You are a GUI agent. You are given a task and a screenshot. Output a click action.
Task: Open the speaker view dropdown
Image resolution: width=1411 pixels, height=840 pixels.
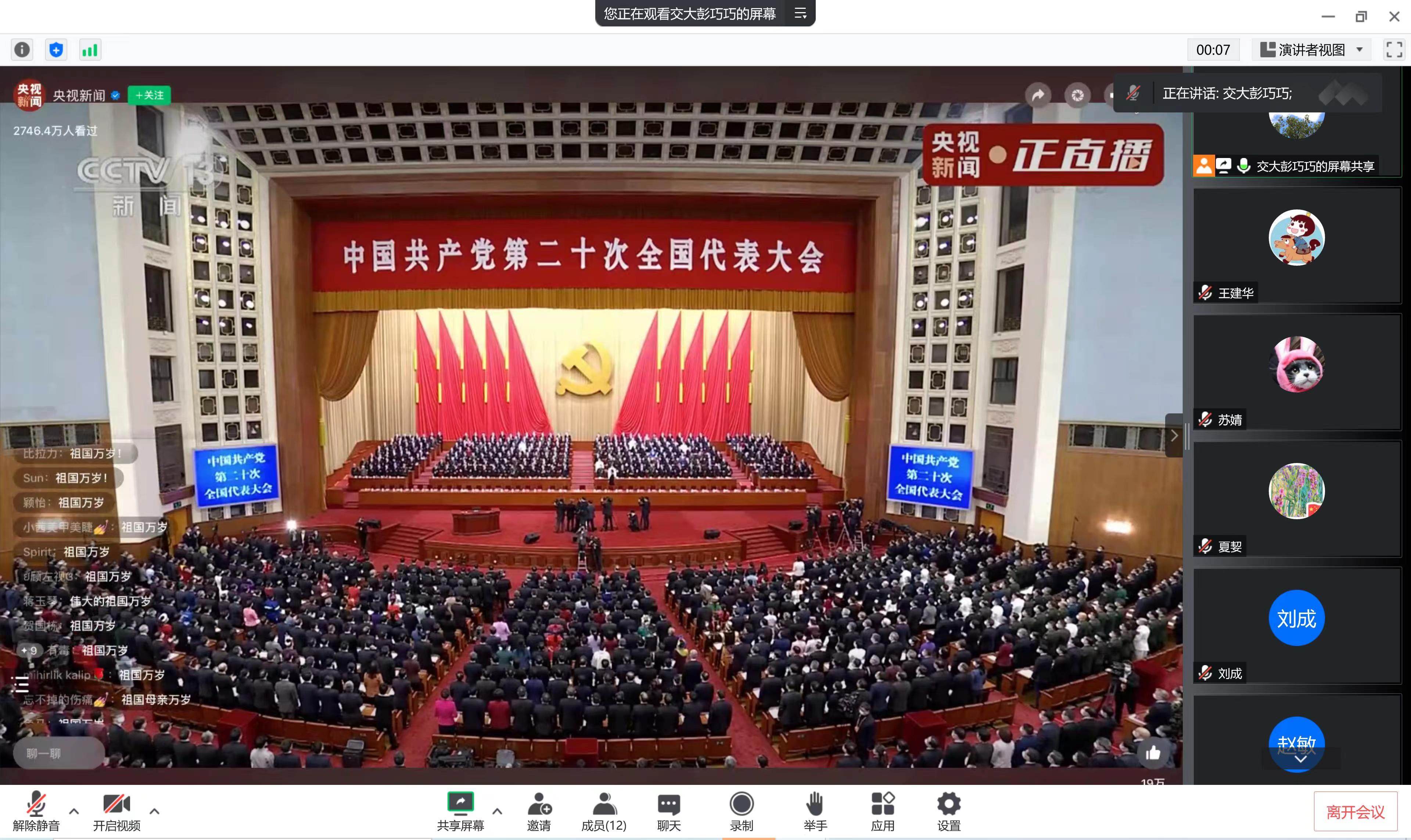[1311, 50]
